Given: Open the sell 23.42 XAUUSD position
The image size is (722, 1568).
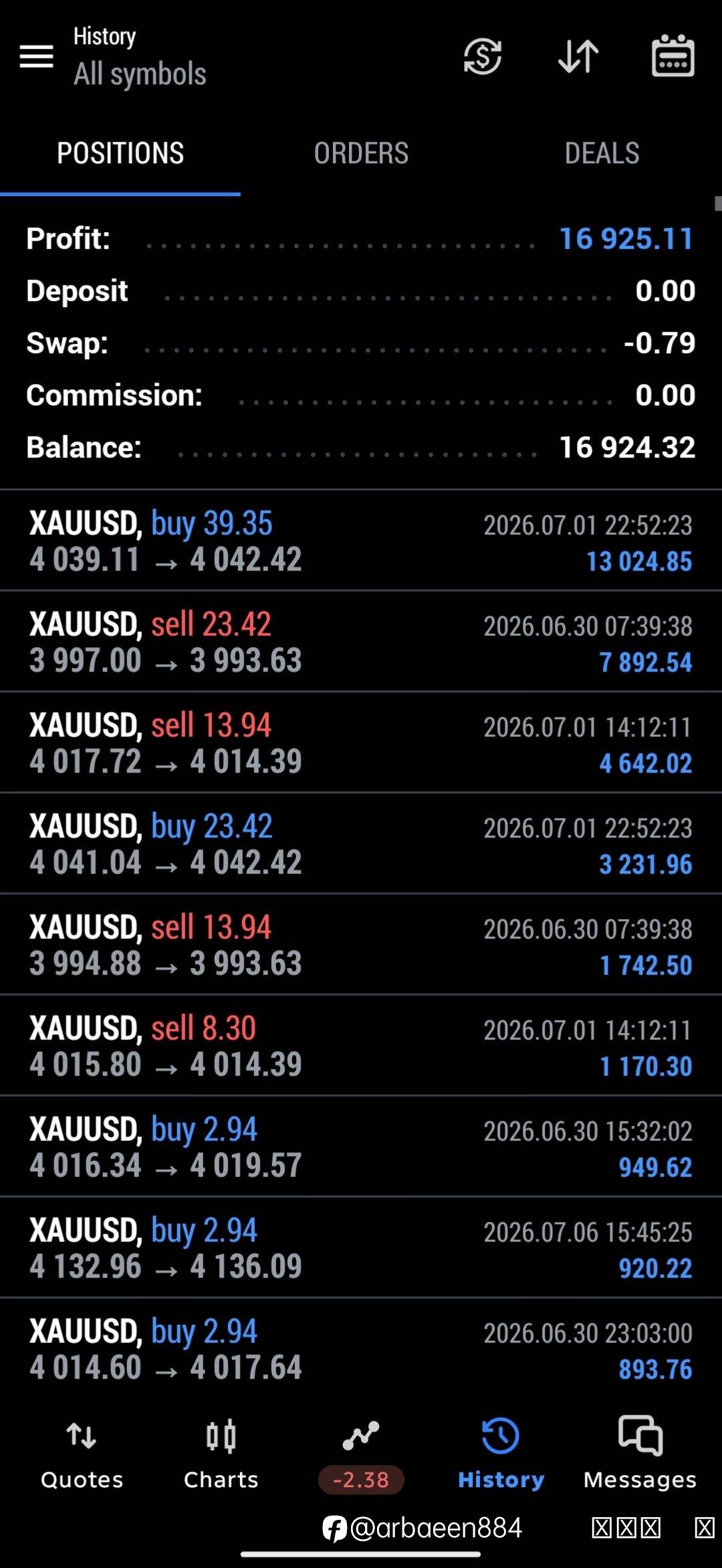Looking at the screenshot, I should click(x=361, y=642).
